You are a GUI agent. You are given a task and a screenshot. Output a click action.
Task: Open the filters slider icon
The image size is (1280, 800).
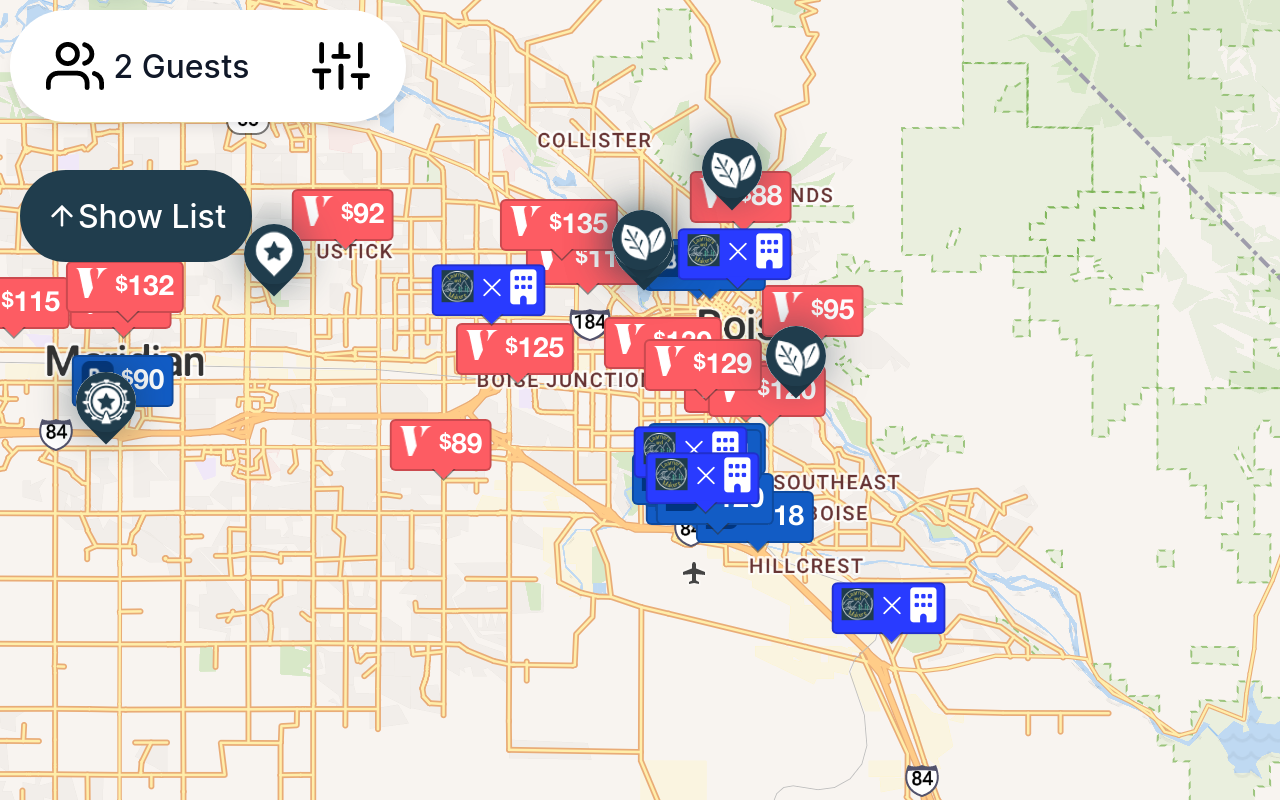(x=341, y=67)
